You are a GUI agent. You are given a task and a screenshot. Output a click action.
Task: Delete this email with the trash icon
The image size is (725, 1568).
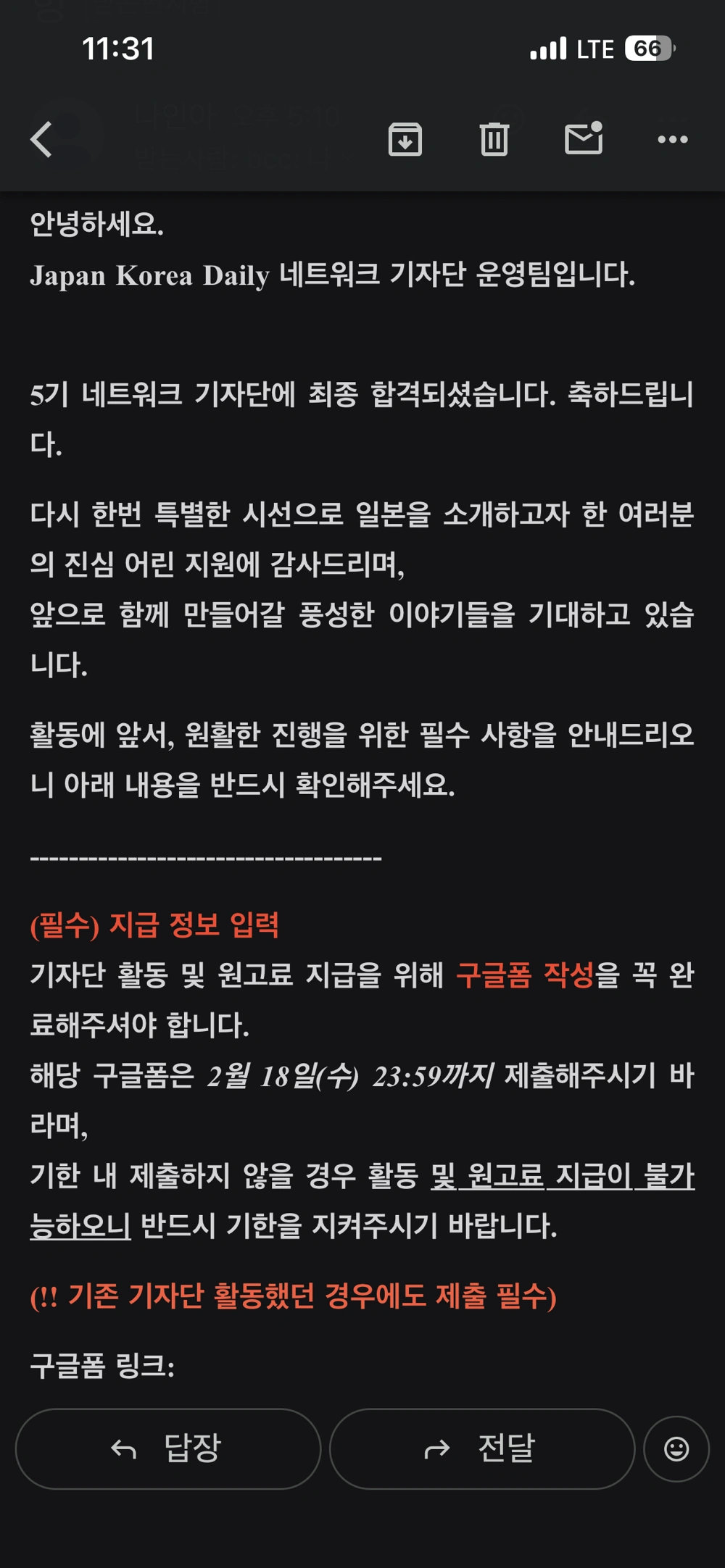pyautogui.click(x=494, y=139)
